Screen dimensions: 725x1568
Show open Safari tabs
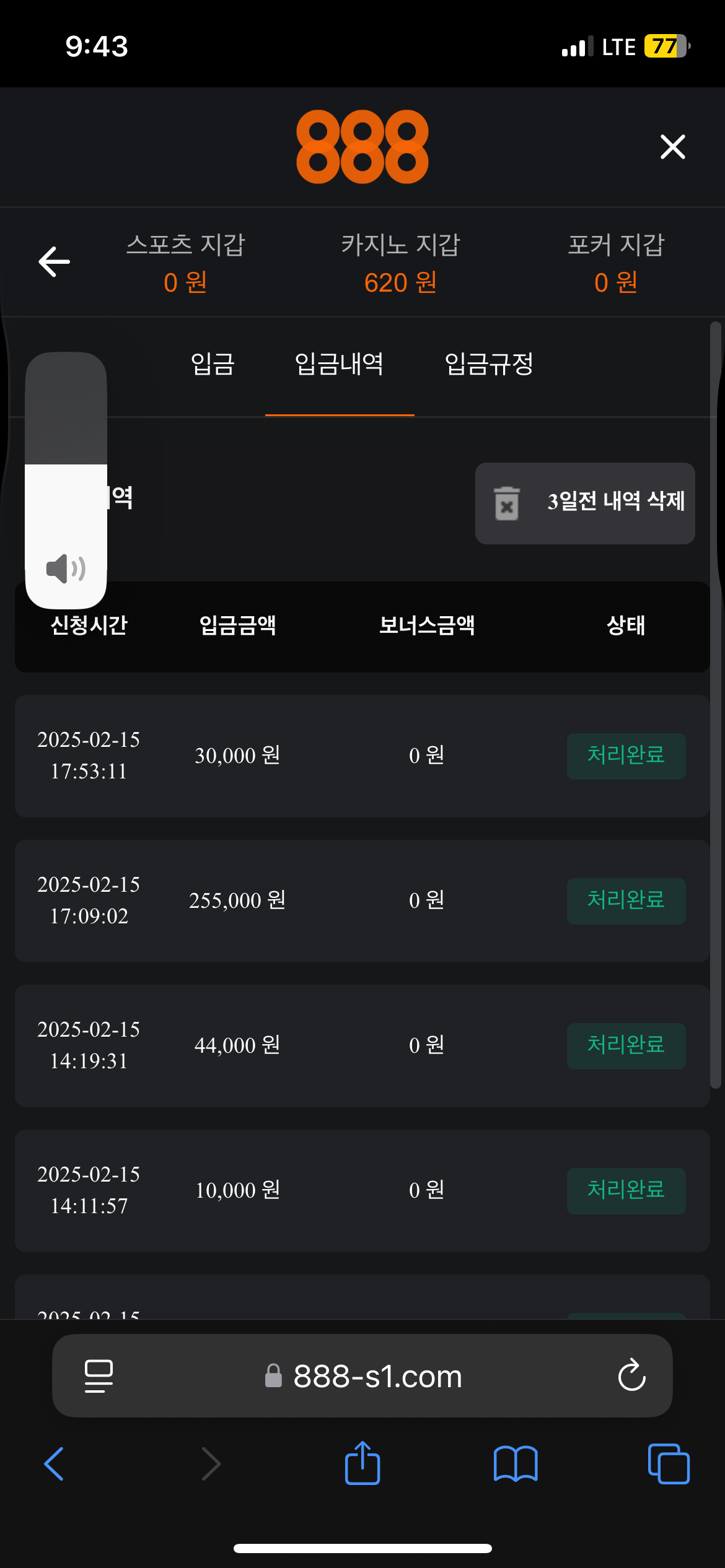668,1464
